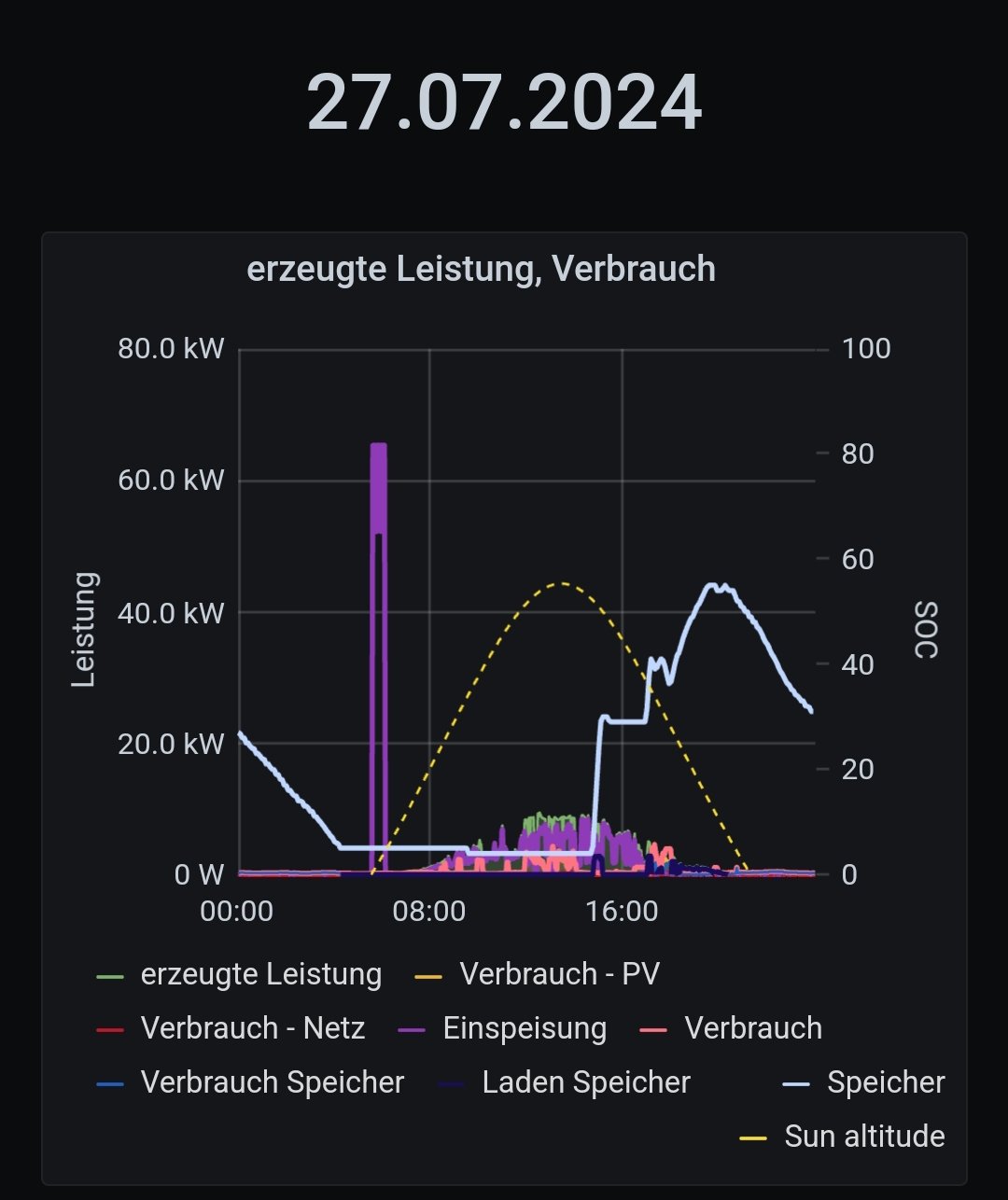Toggle the Verbrauch Speicher legend series
The width and height of the screenshot is (1008, 1200).
point(272,1083)
